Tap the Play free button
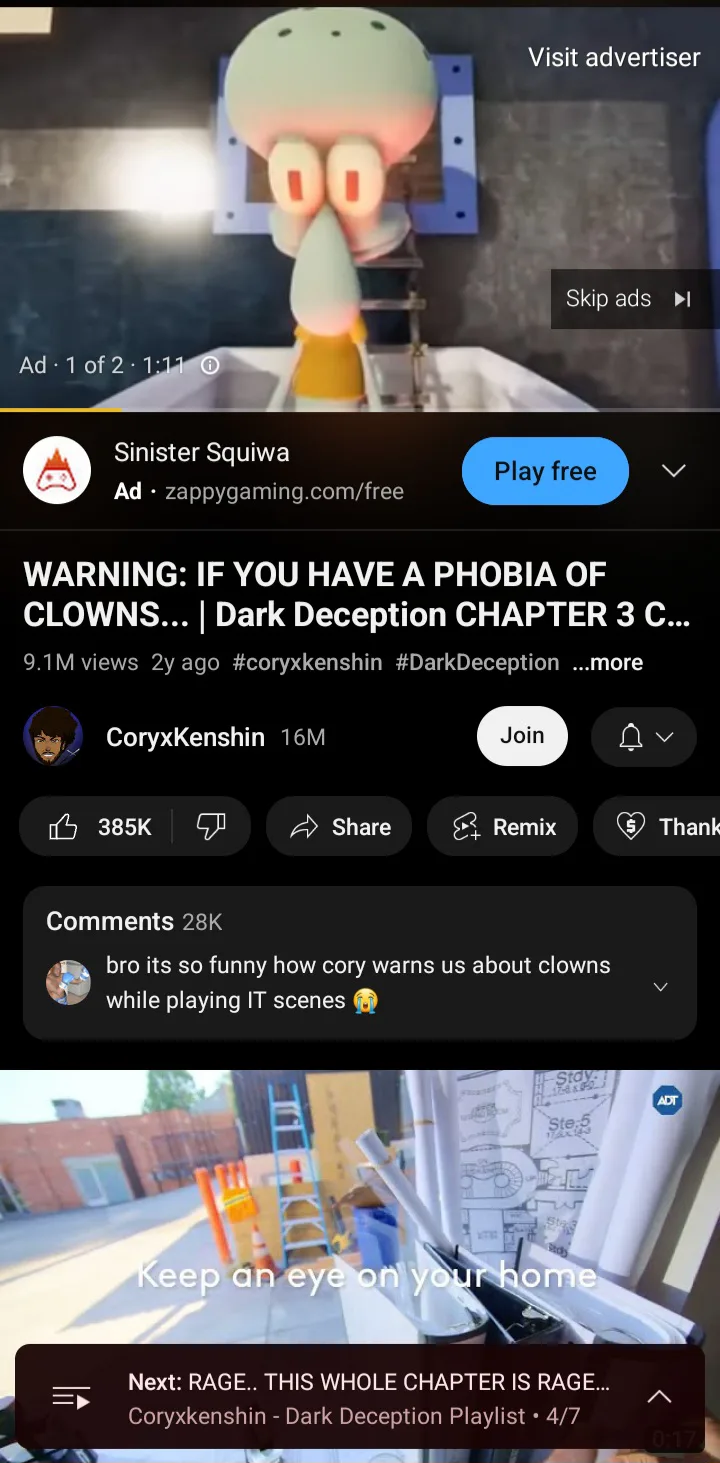 pos(545,471)
